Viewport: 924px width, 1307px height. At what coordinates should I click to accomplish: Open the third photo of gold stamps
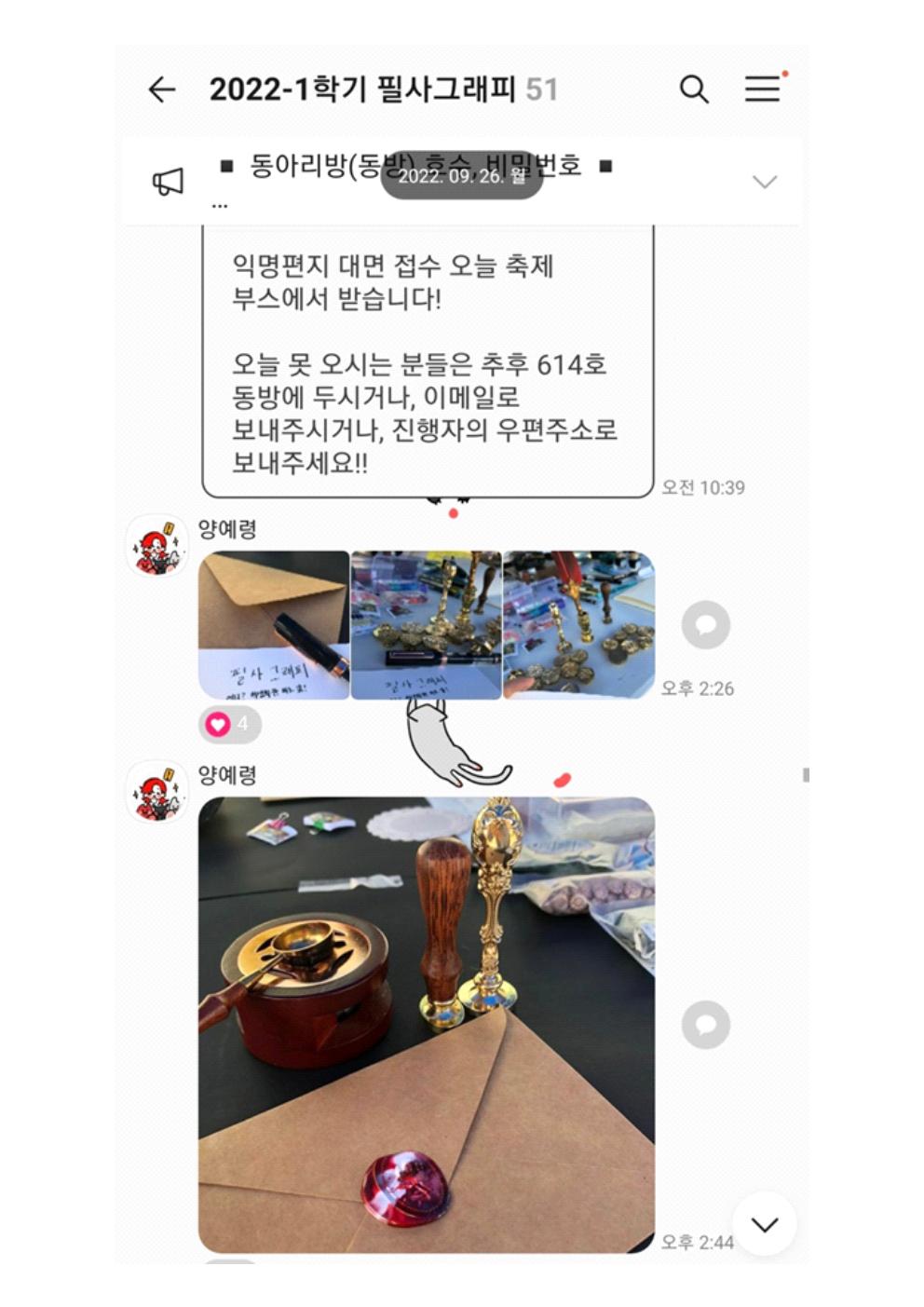click(578, 624)
